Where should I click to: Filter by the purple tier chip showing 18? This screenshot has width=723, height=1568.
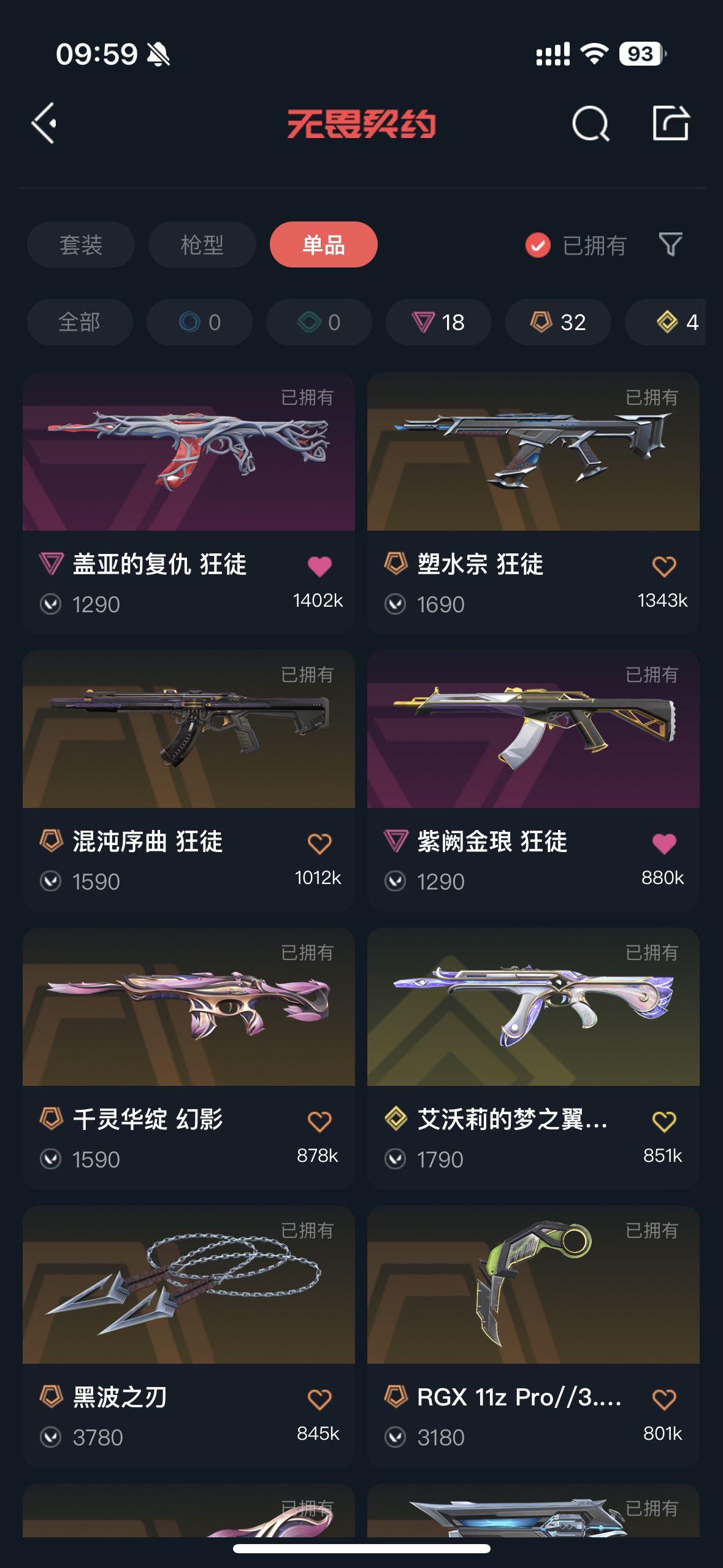click(438, 322)
